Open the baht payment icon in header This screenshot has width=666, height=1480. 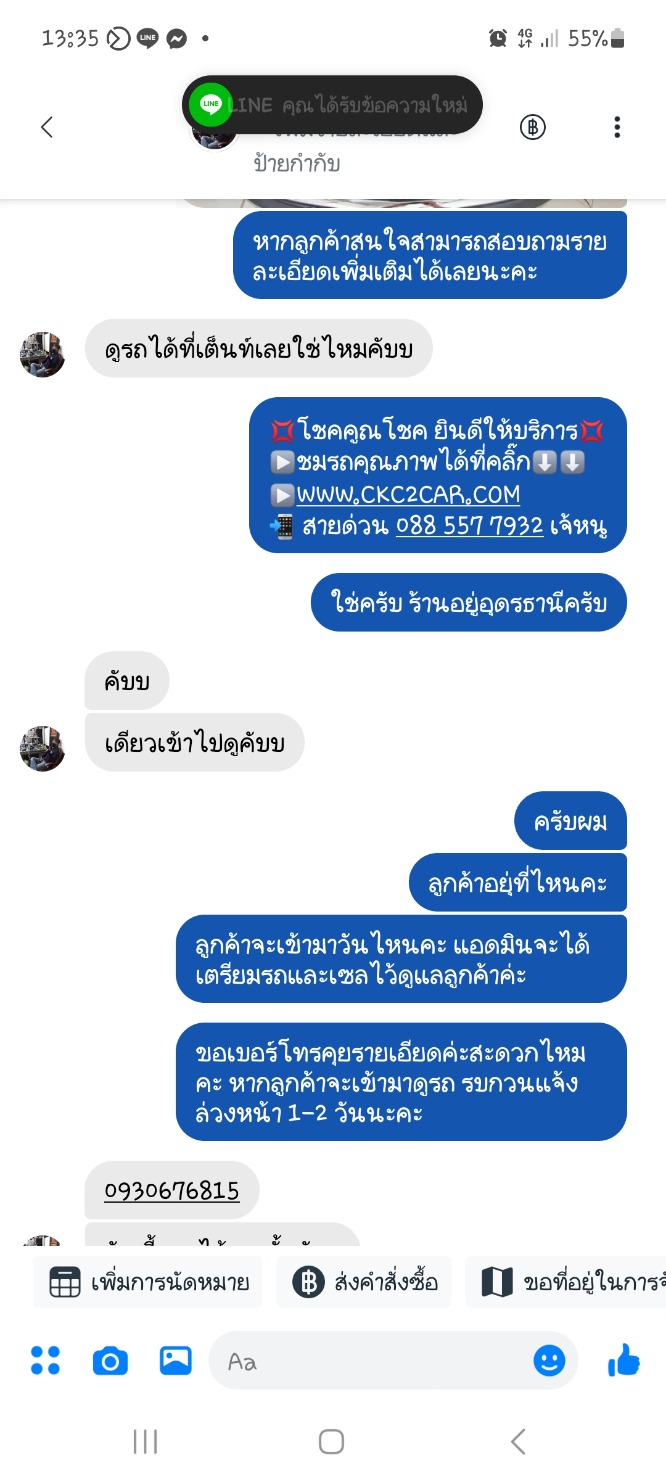click(x=532, y=127)
